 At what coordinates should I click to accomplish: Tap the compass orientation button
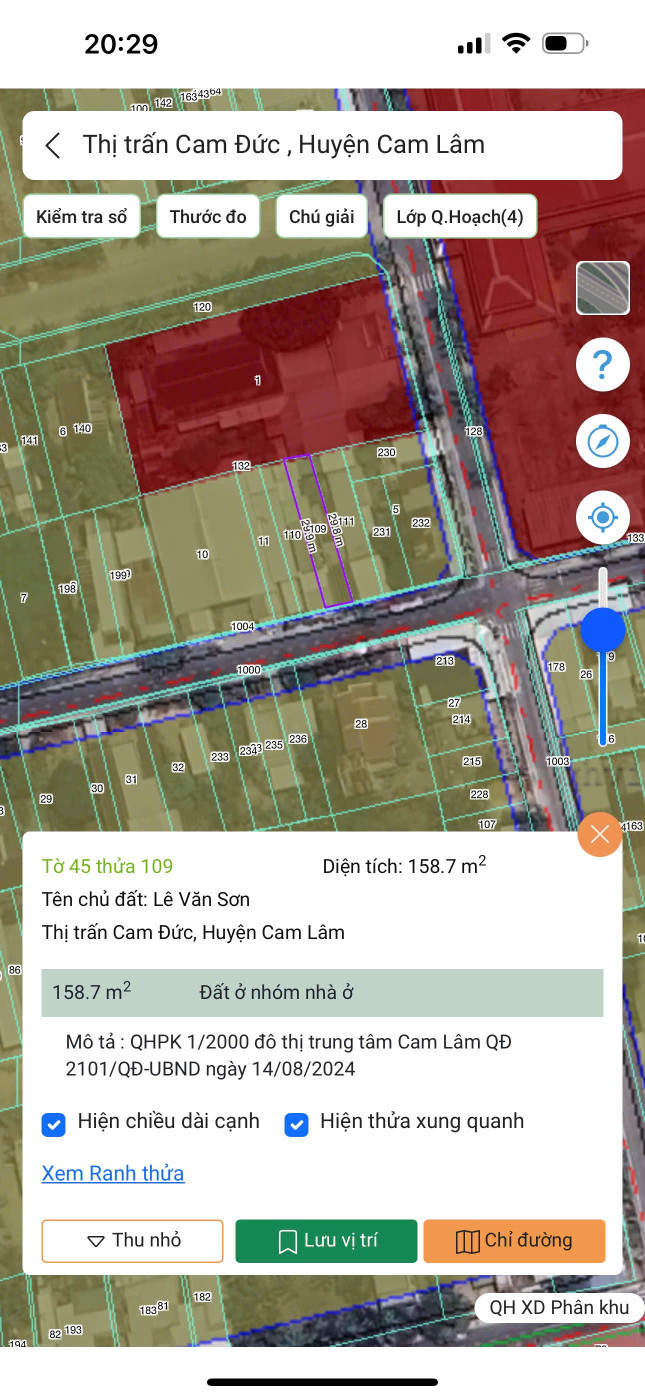coord(603,441)
